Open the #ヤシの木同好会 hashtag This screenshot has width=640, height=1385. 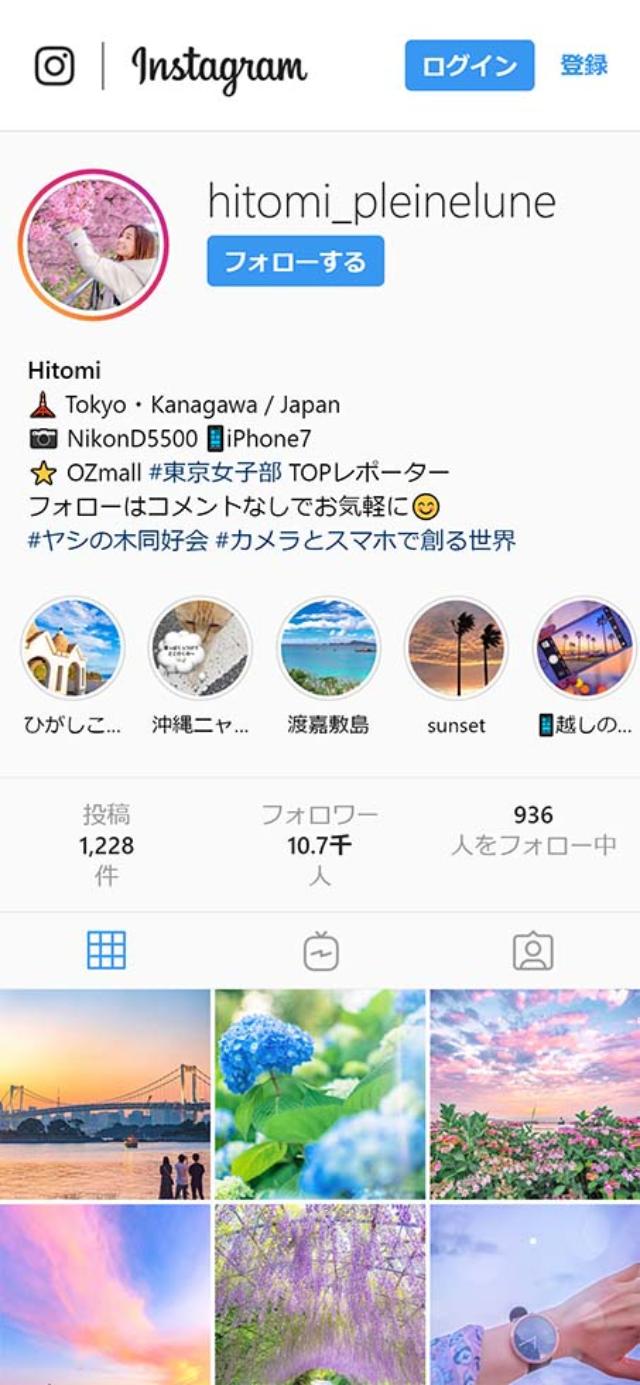(x=118, y=541)
